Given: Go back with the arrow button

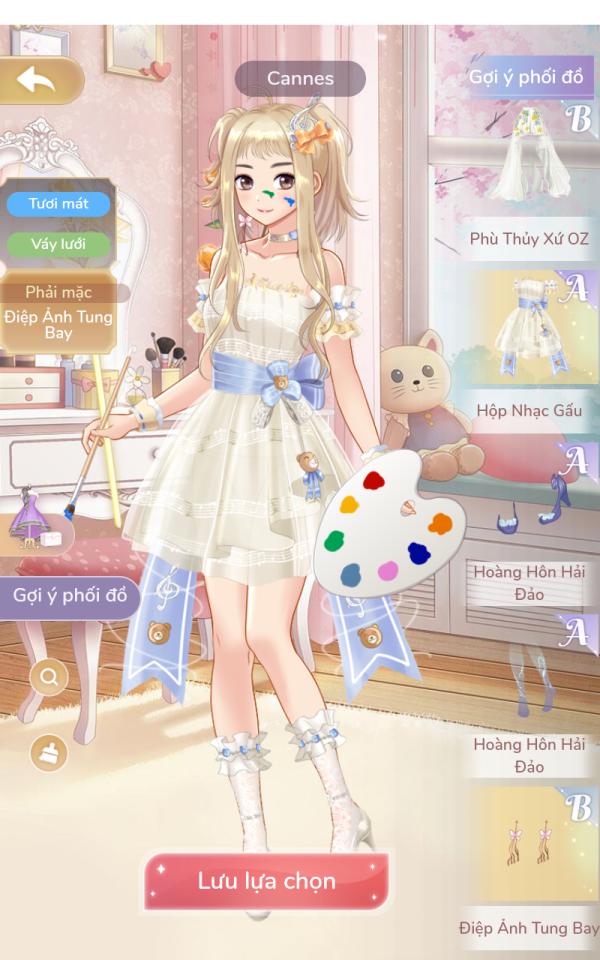Looking at the screenshot, I should [38, 80].
